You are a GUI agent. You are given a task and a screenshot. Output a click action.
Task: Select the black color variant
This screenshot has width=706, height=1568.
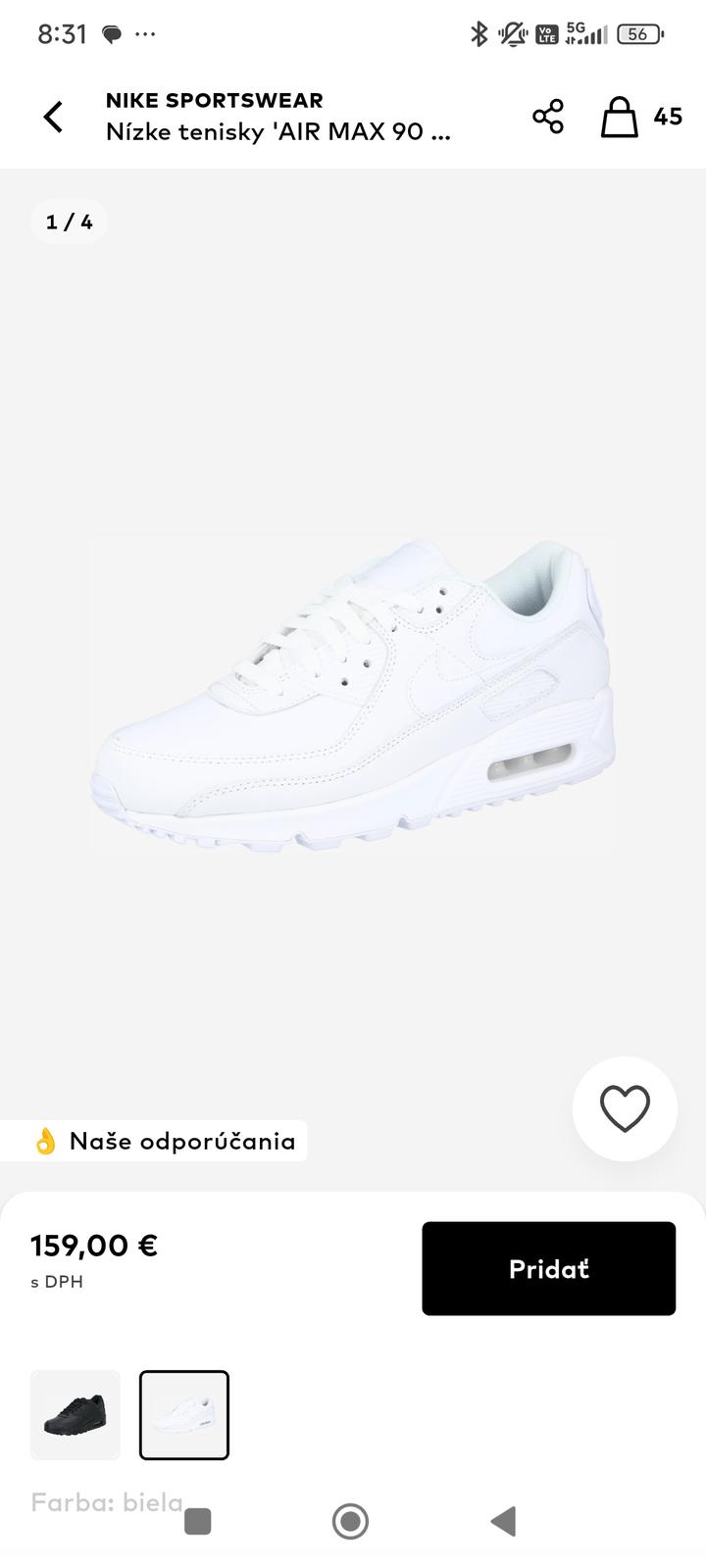pos(76,1415)
